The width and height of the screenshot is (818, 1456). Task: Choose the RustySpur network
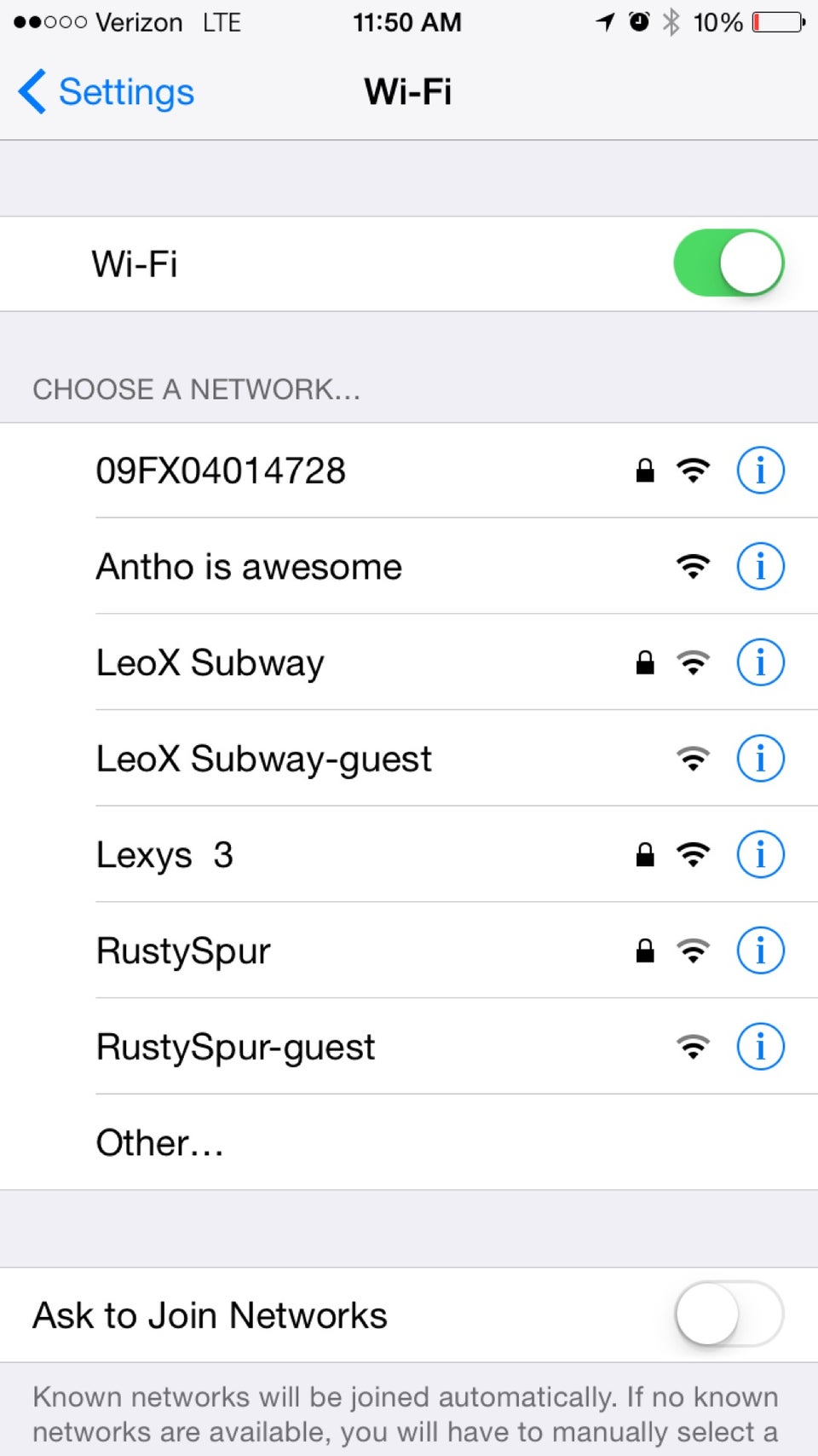tap(183, 951)
